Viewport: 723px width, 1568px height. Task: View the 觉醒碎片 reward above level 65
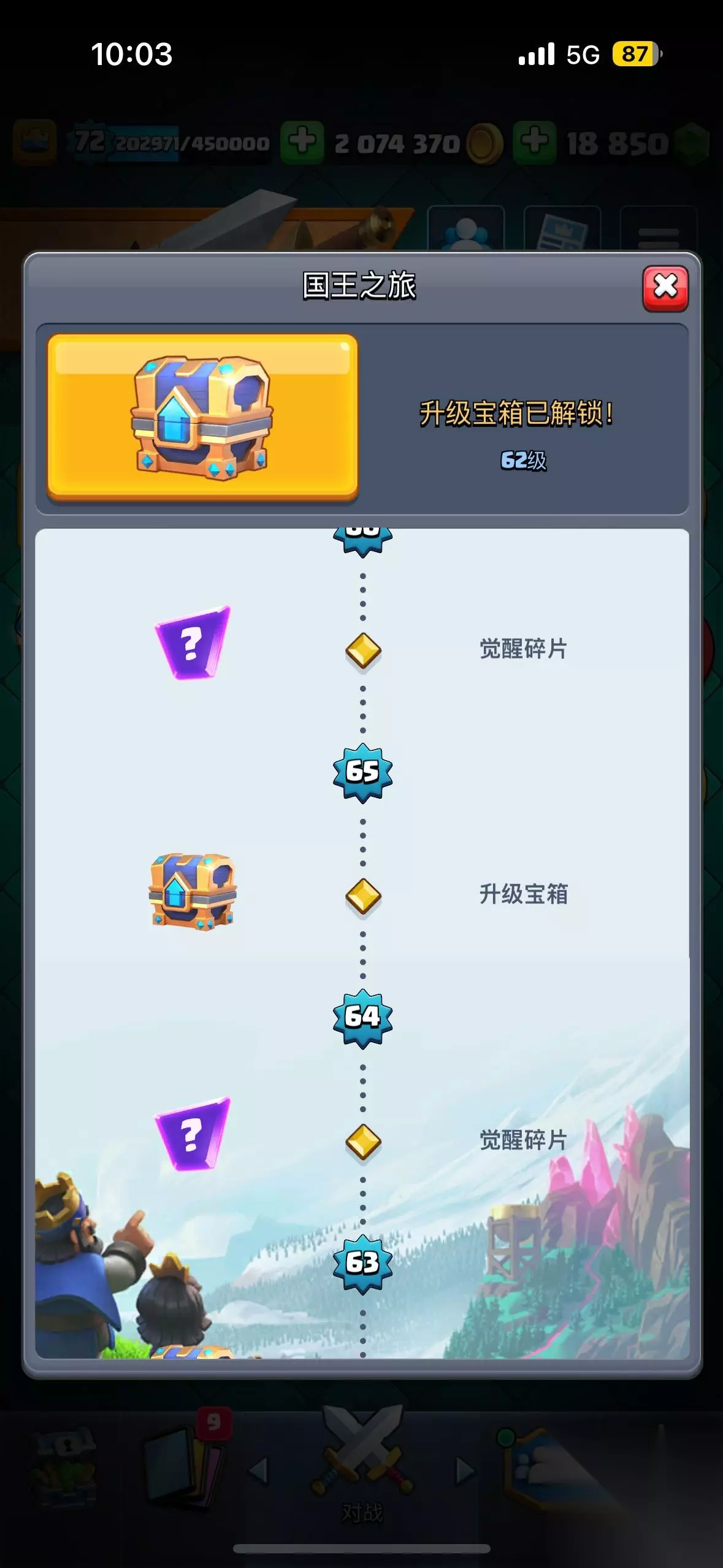(193, 643)
